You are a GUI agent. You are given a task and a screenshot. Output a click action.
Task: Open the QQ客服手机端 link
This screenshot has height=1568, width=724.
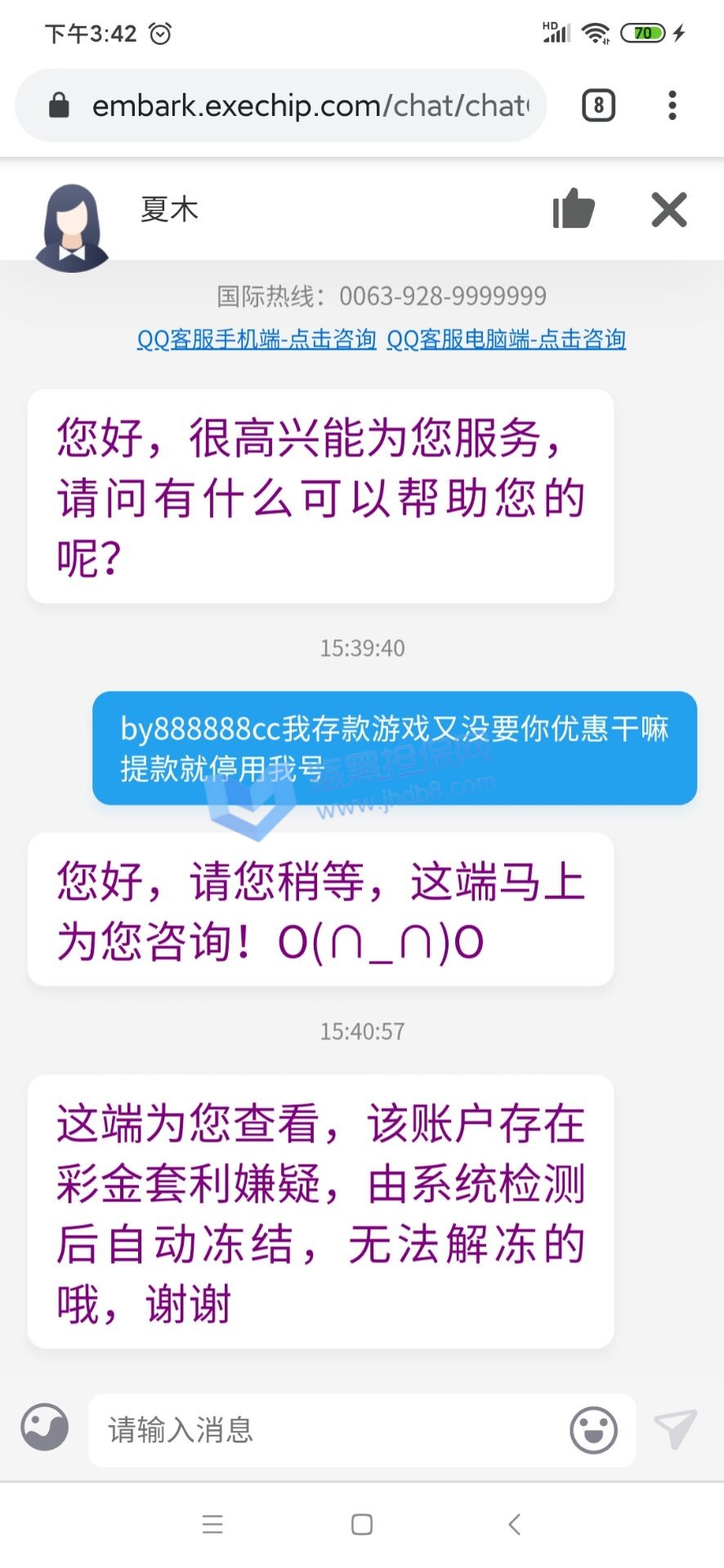pos(257,339)
